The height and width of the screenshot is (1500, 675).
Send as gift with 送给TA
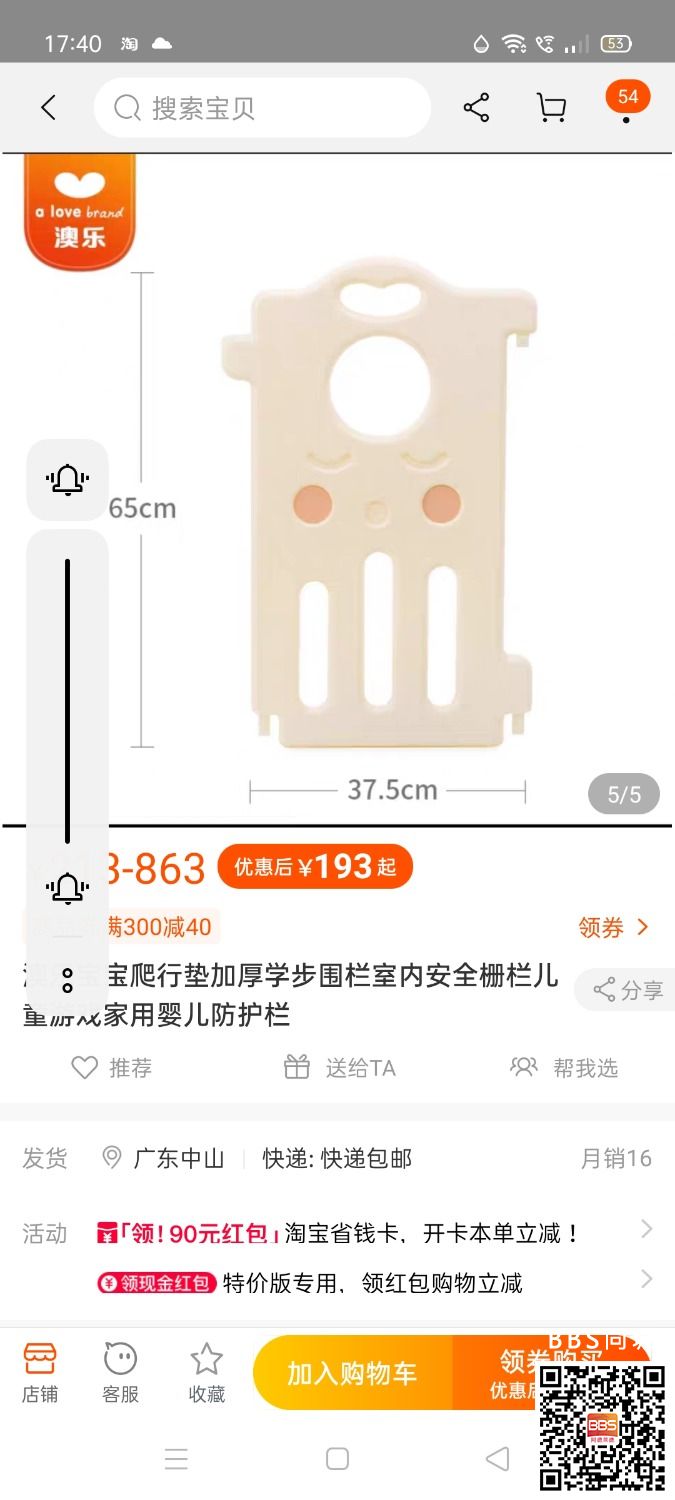[x=340, y=1068]
